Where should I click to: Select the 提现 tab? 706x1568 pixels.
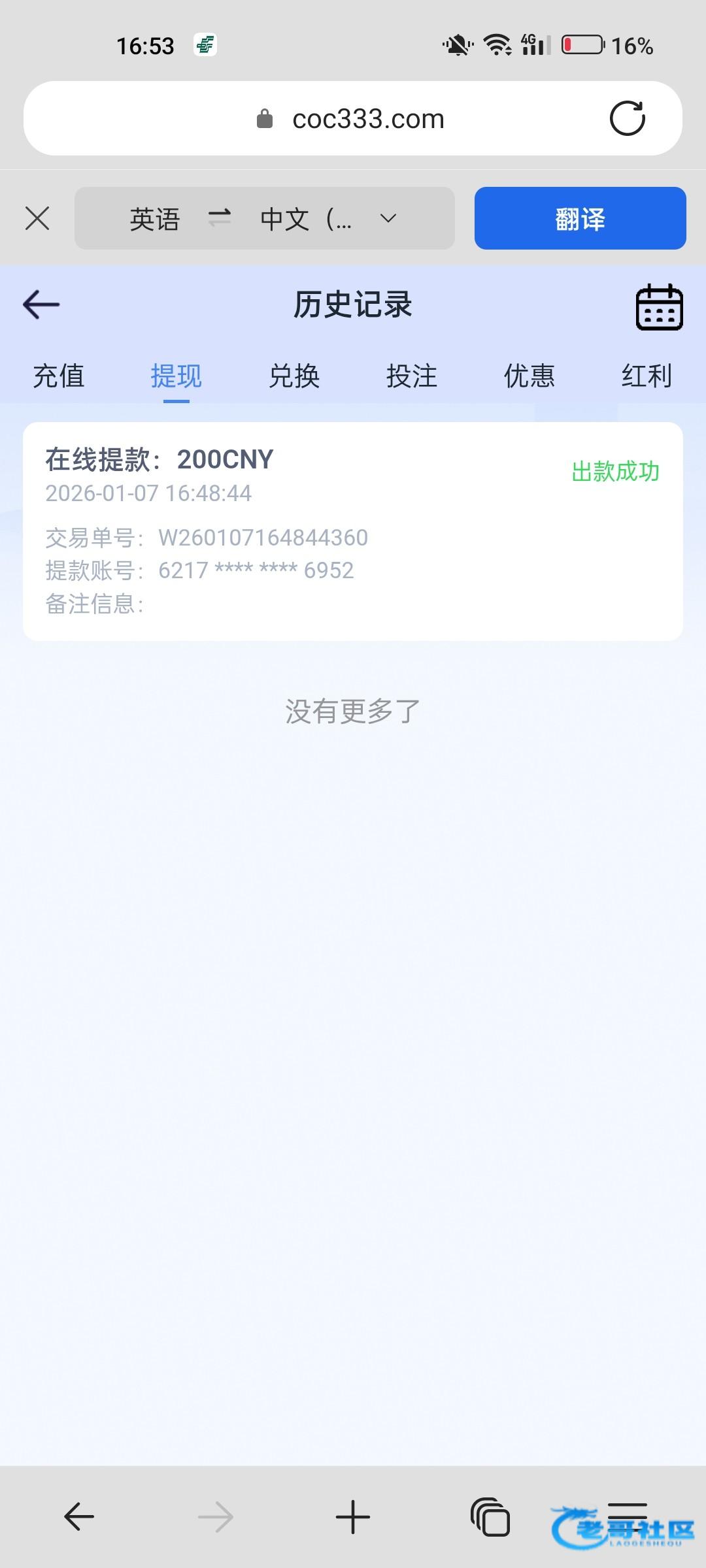(x=176, y=376)
